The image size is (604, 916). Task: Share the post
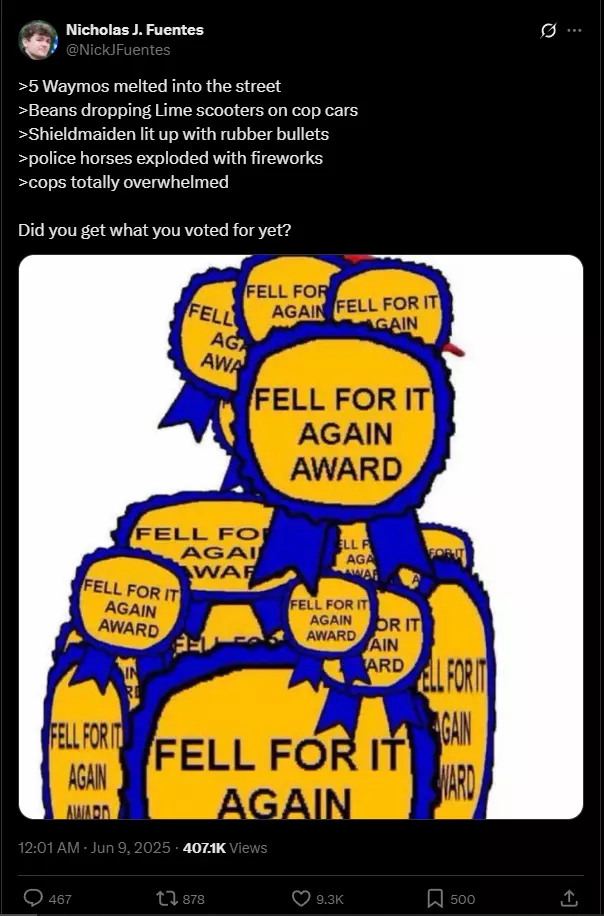click(569, 898)
